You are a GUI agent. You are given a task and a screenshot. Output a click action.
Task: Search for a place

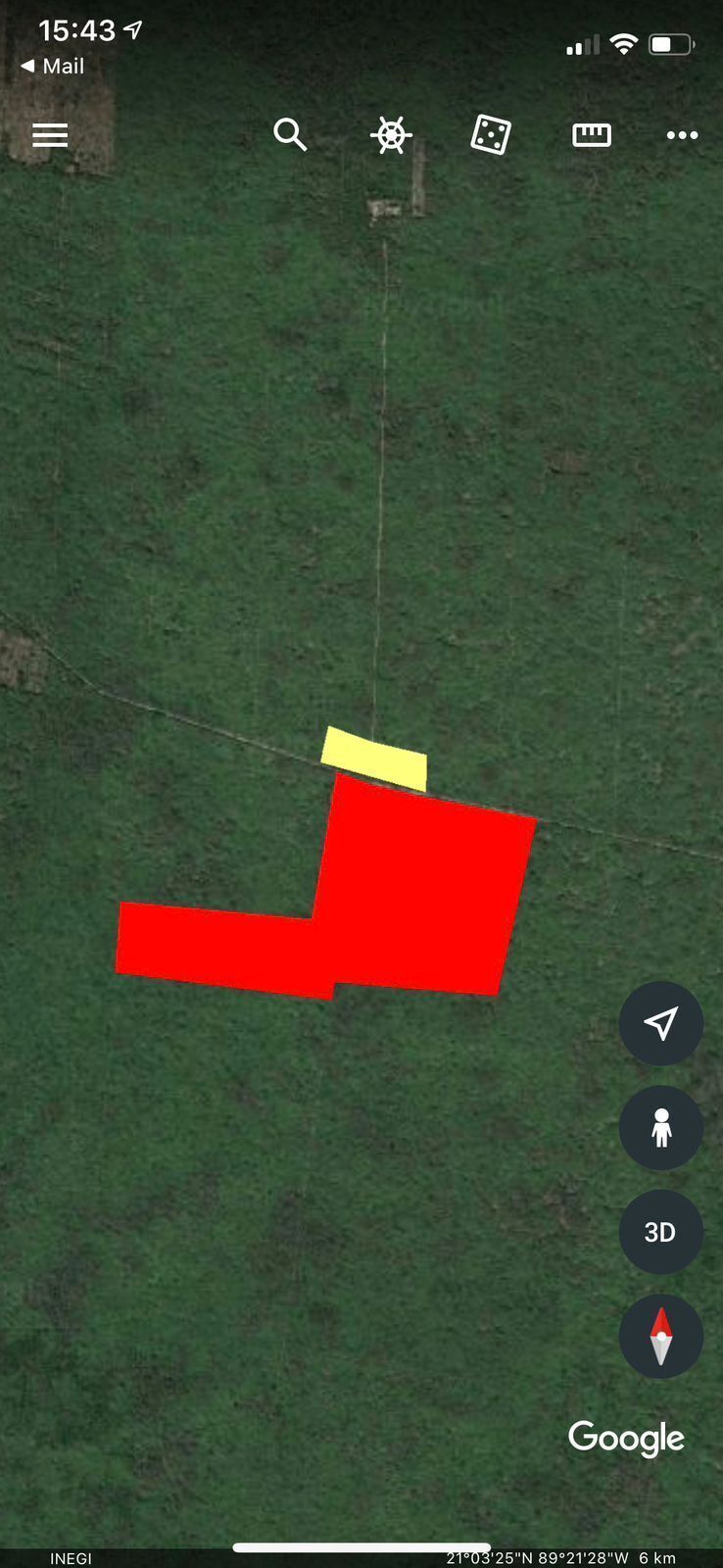(290, 135)
